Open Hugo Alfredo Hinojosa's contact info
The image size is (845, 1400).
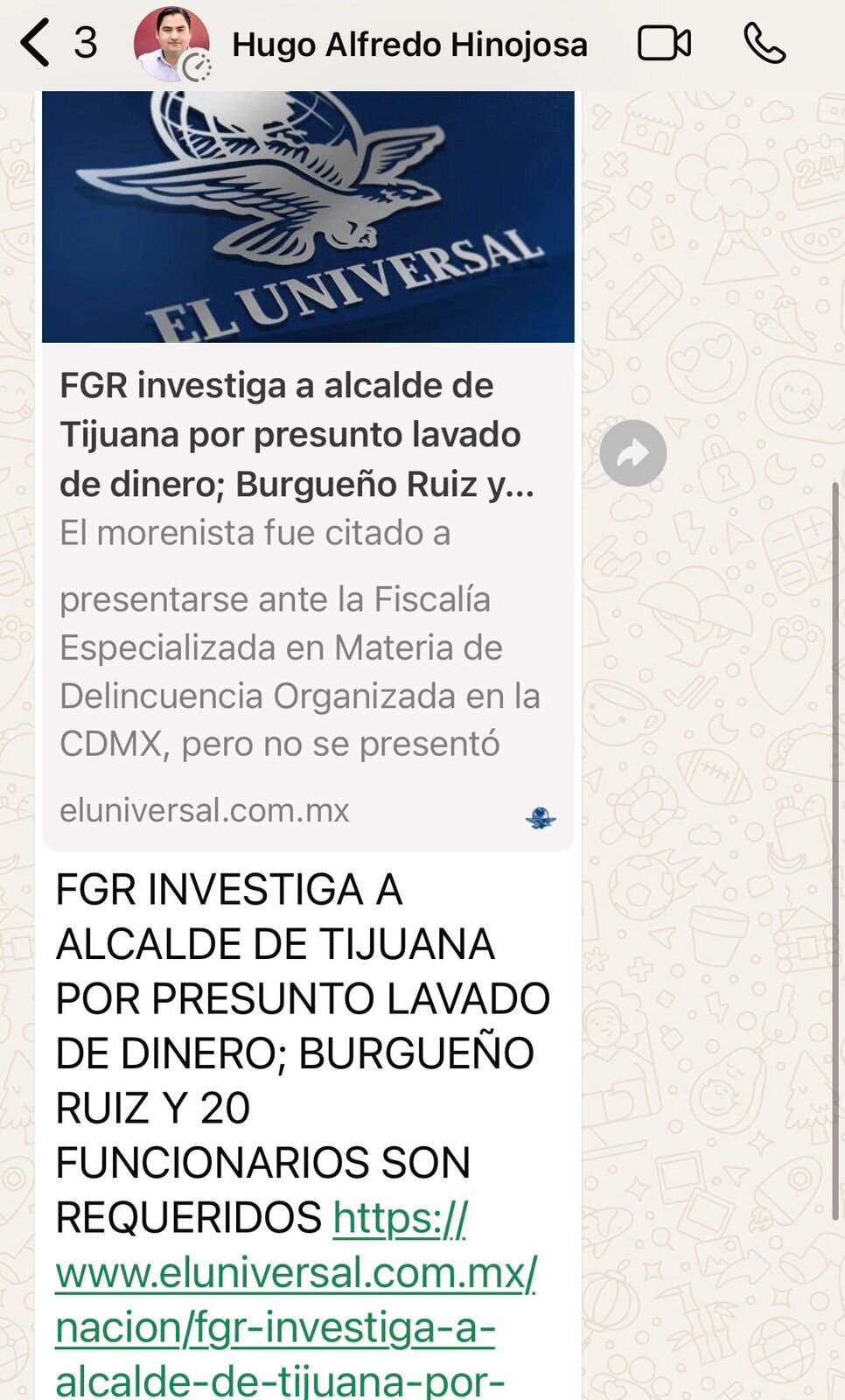point(409,45)
